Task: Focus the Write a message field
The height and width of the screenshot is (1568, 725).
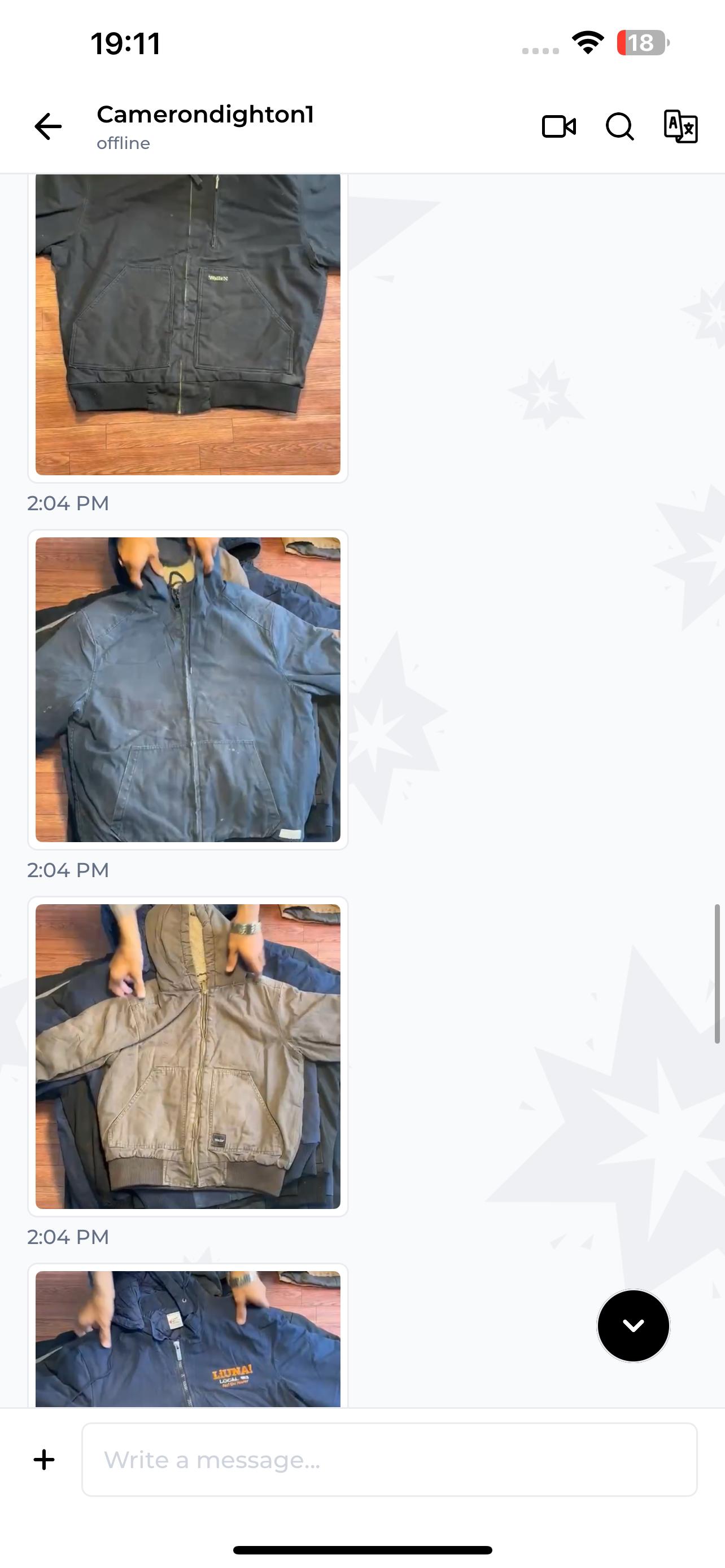Action: 390,1460
